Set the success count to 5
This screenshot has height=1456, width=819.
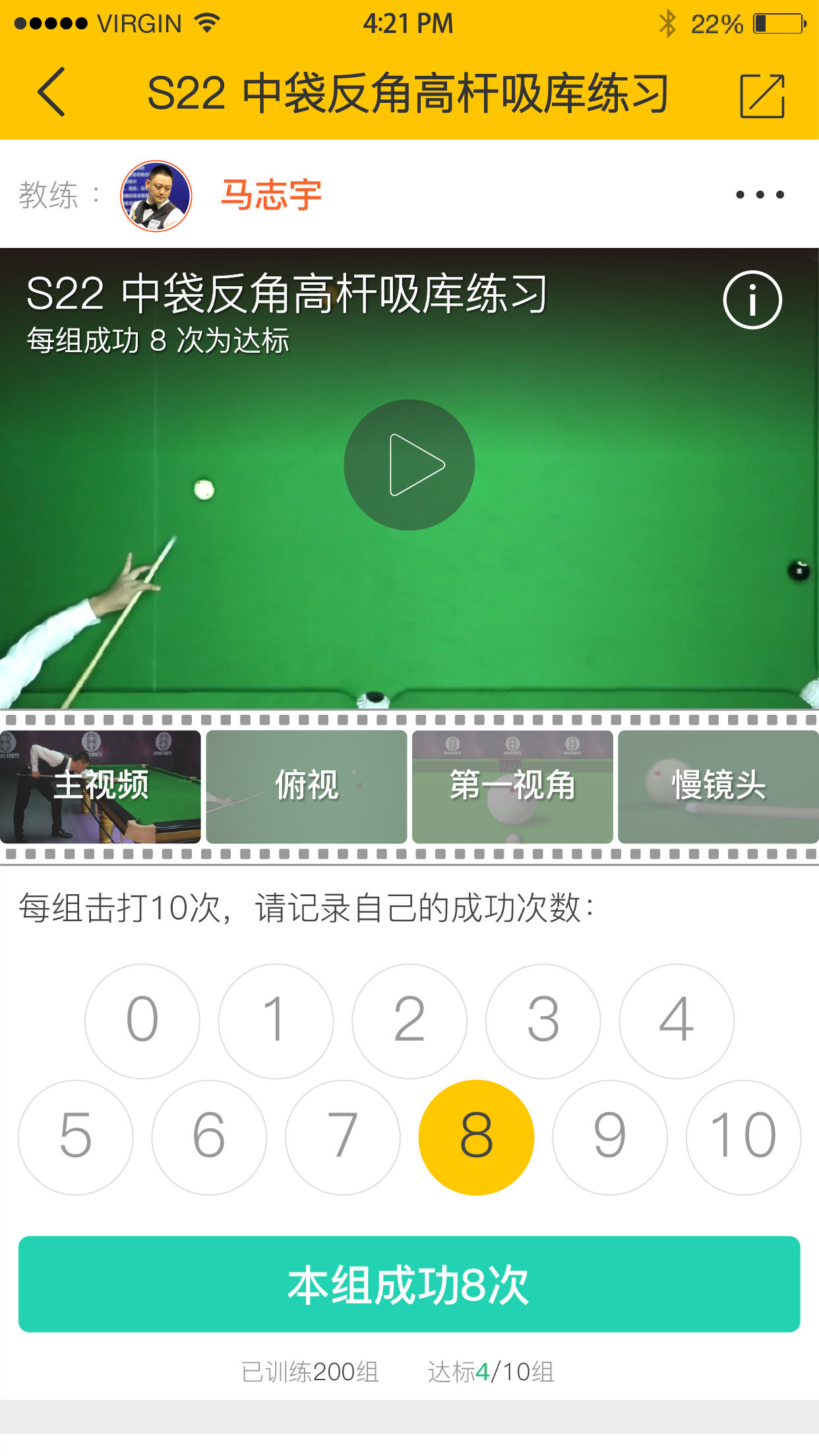pos(76,1137)
